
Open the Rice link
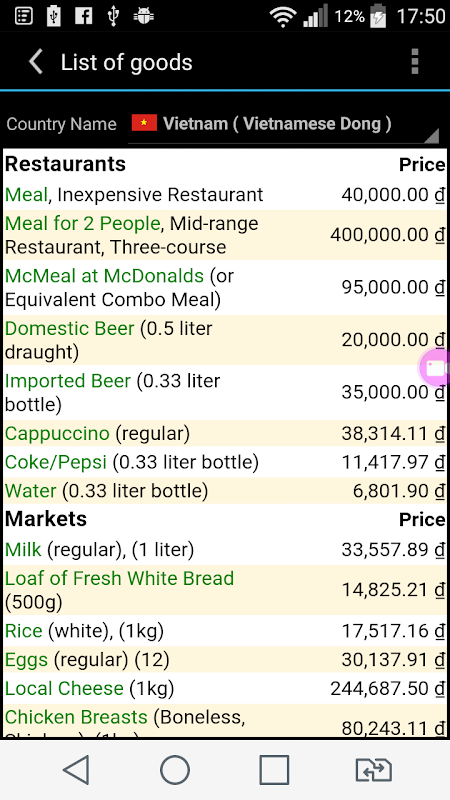pyautogui.click(x=23, y=631)
